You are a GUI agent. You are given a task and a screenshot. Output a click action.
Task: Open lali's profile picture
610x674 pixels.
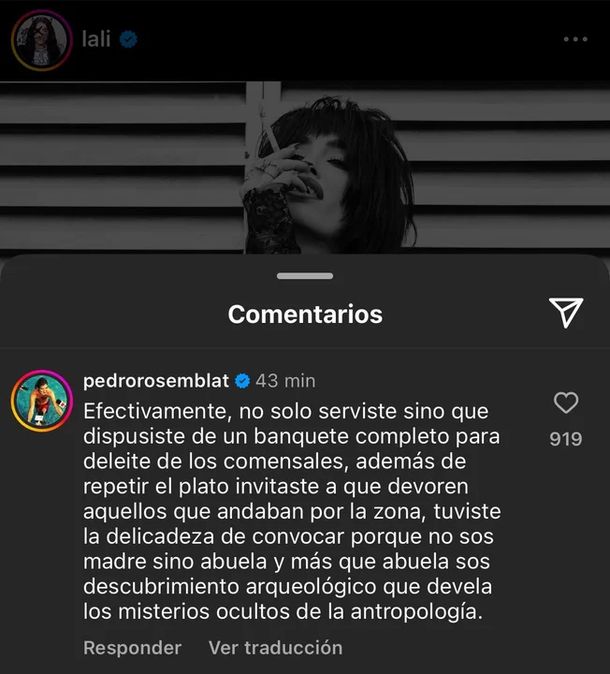pos(41,41)
